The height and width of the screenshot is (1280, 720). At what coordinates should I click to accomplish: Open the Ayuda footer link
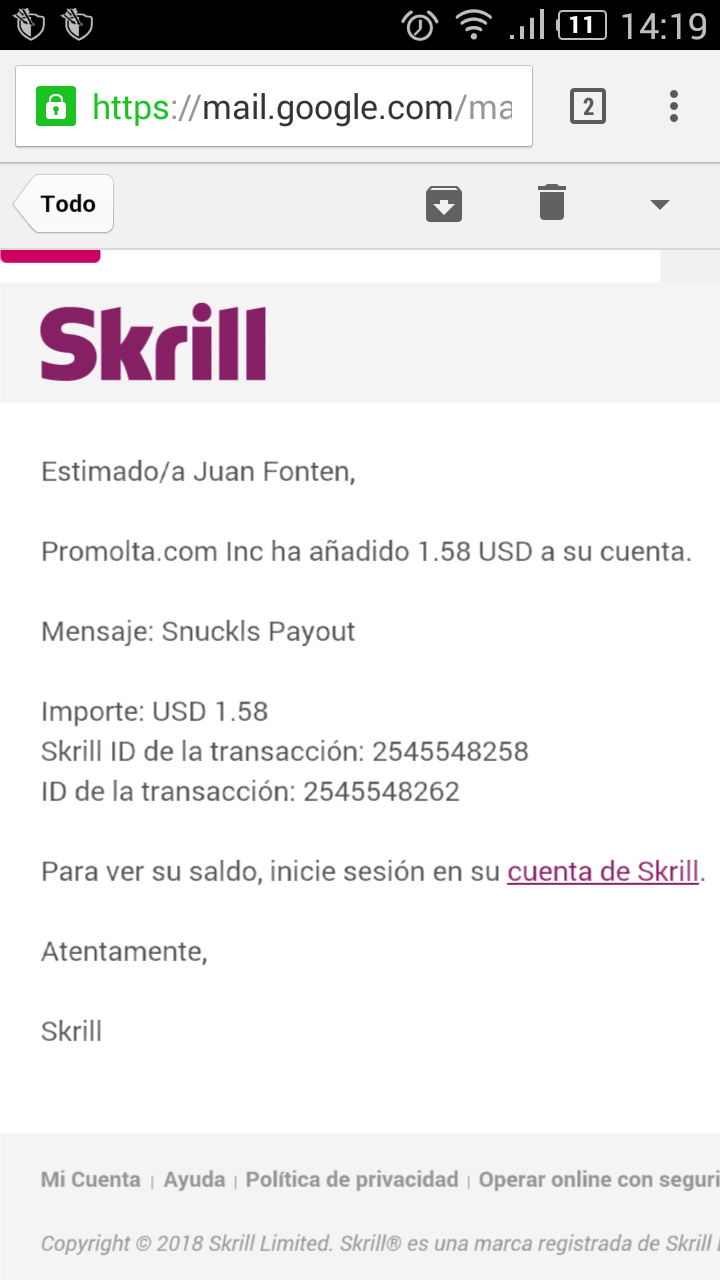click(x=194, y=1179)
